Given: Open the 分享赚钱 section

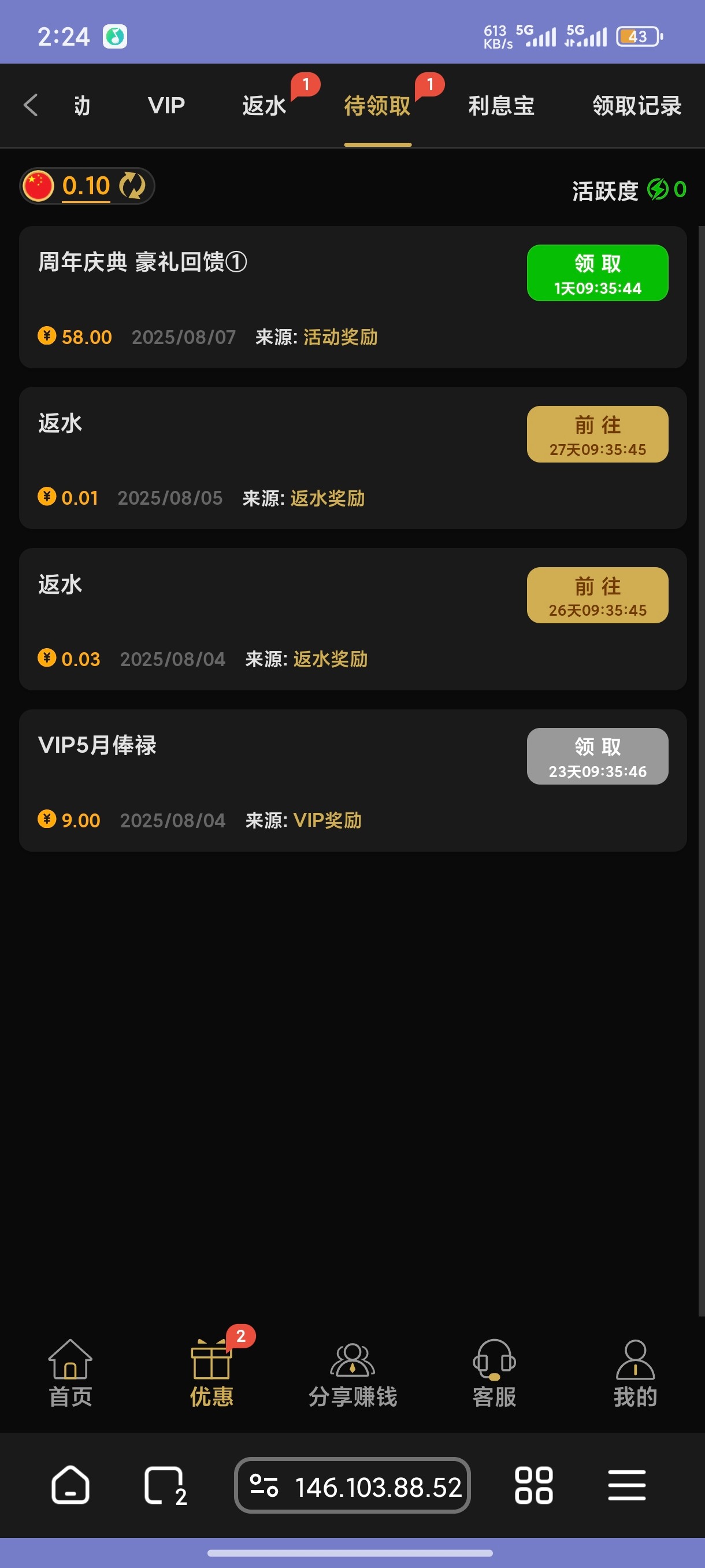Looking at the screenshot, I should tap(352, 1373).
